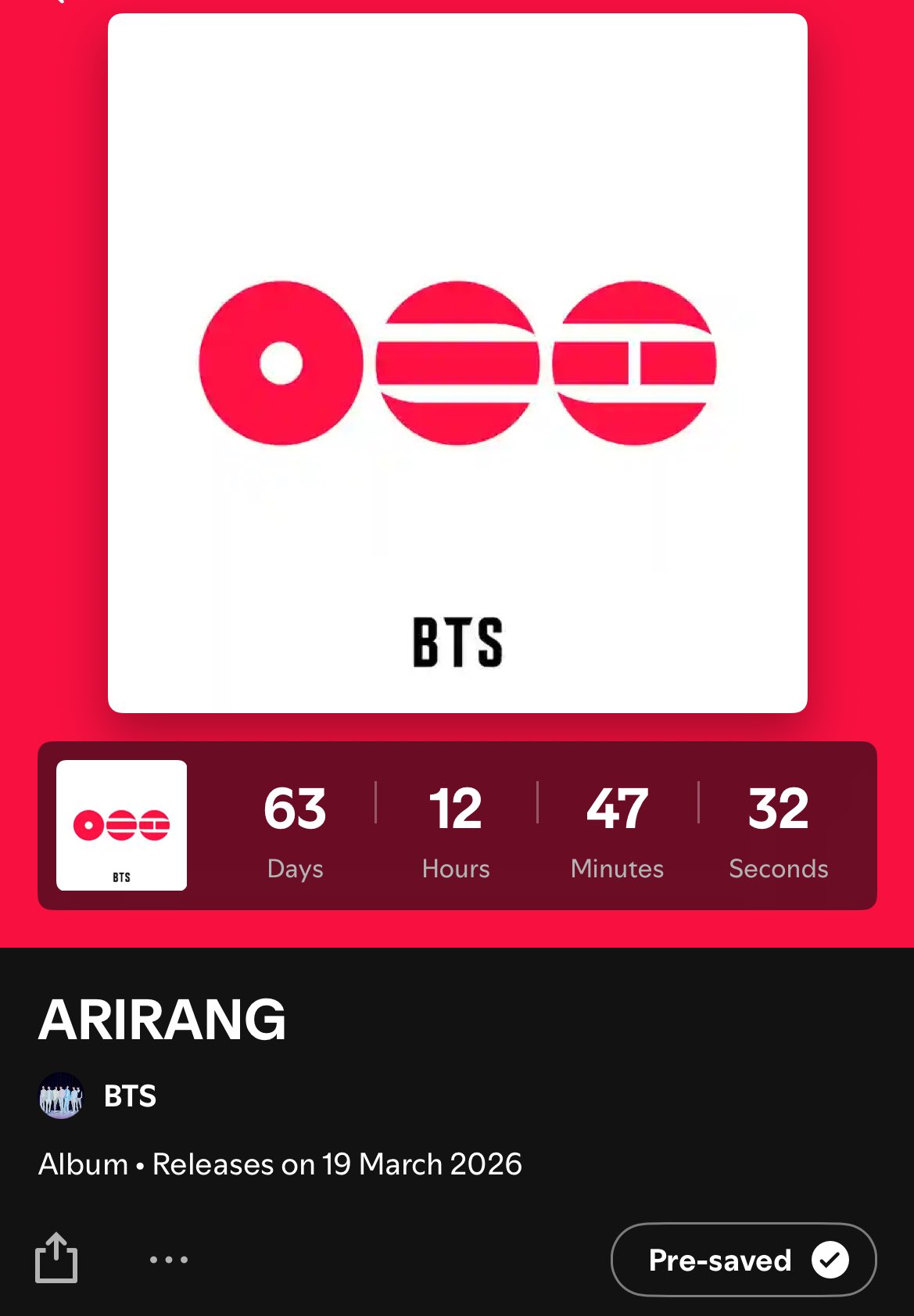Share the ARIRANG album
This screenshot has height=1316, width=914.
pyautogui.click(x=56, y=1257)
